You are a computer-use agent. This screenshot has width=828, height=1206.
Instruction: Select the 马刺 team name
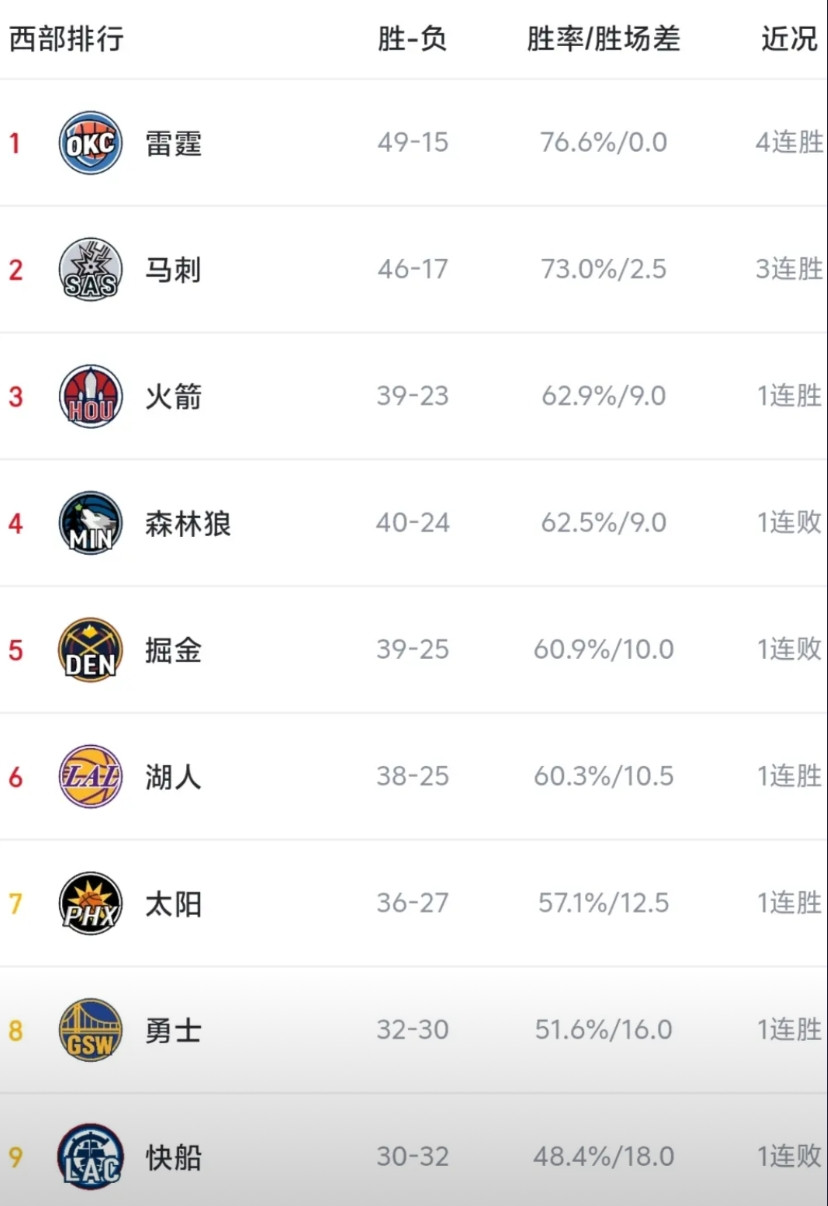[x=172, y=269]
